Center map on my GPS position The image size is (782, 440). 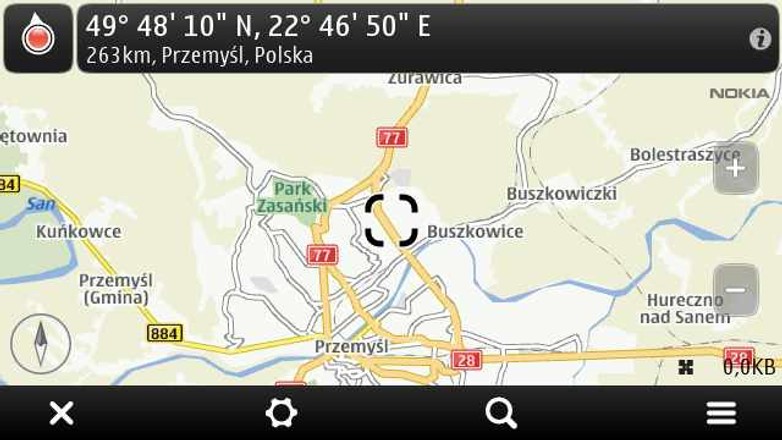pos(38,37)
